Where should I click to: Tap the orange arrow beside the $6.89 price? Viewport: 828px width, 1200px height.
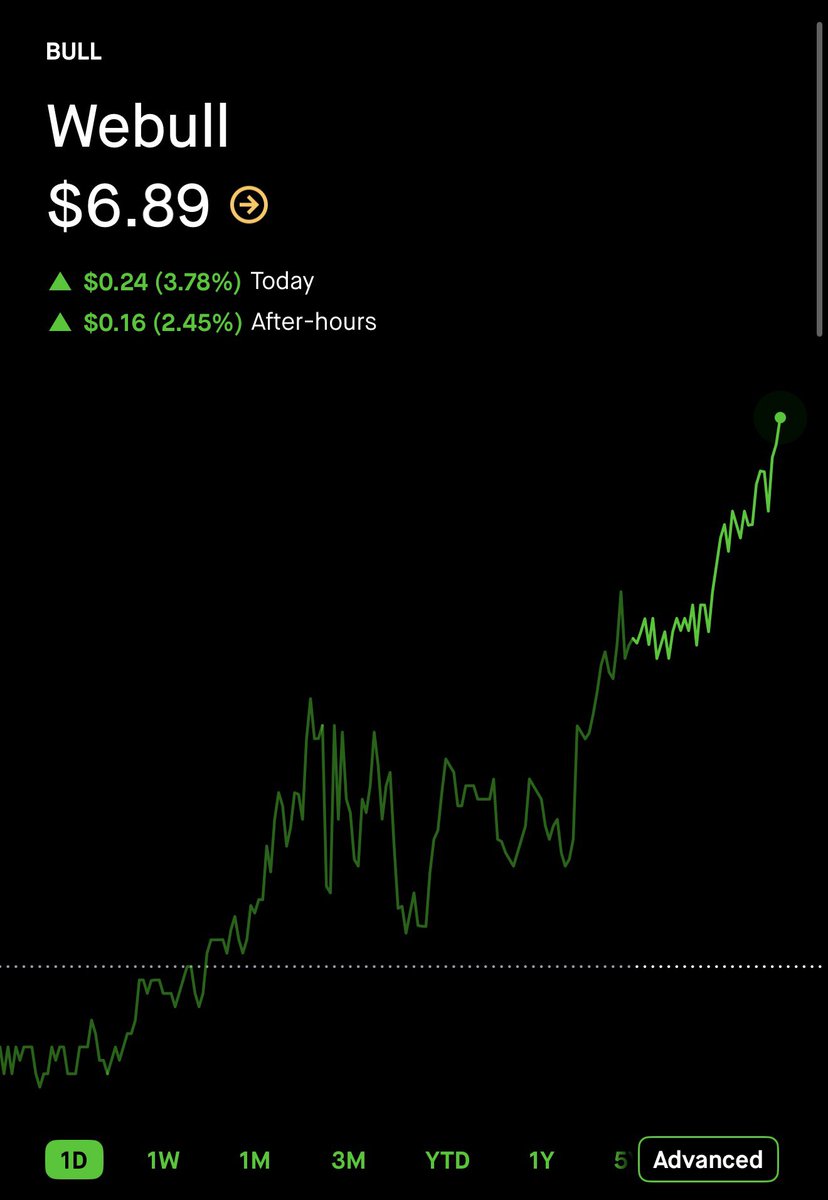pos(249,205)
